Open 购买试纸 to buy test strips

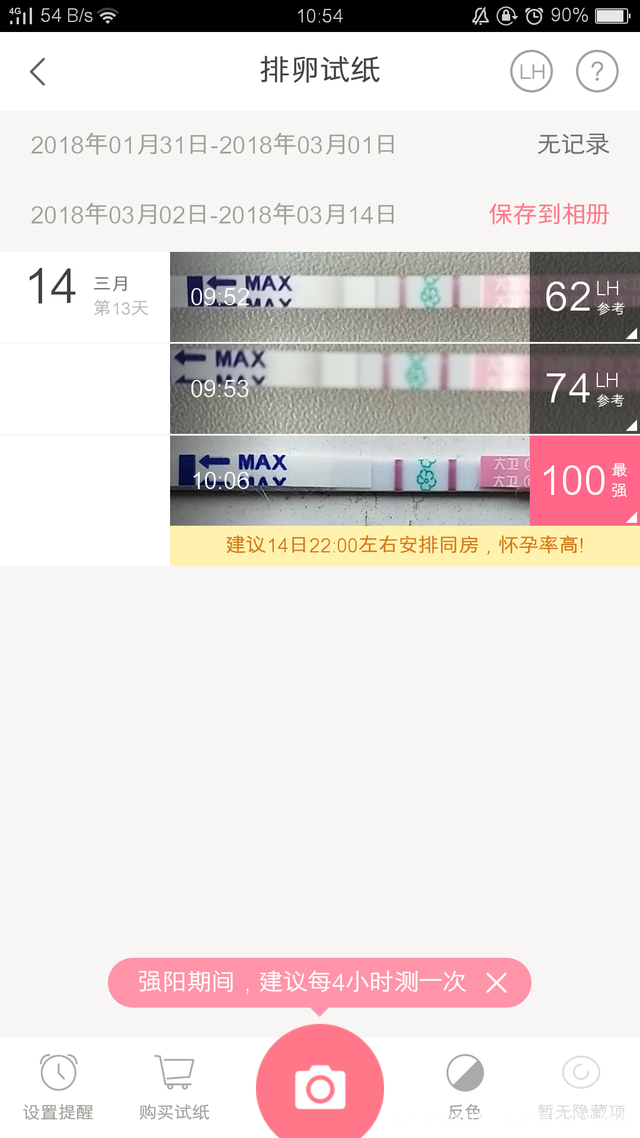pos(174,1087)
